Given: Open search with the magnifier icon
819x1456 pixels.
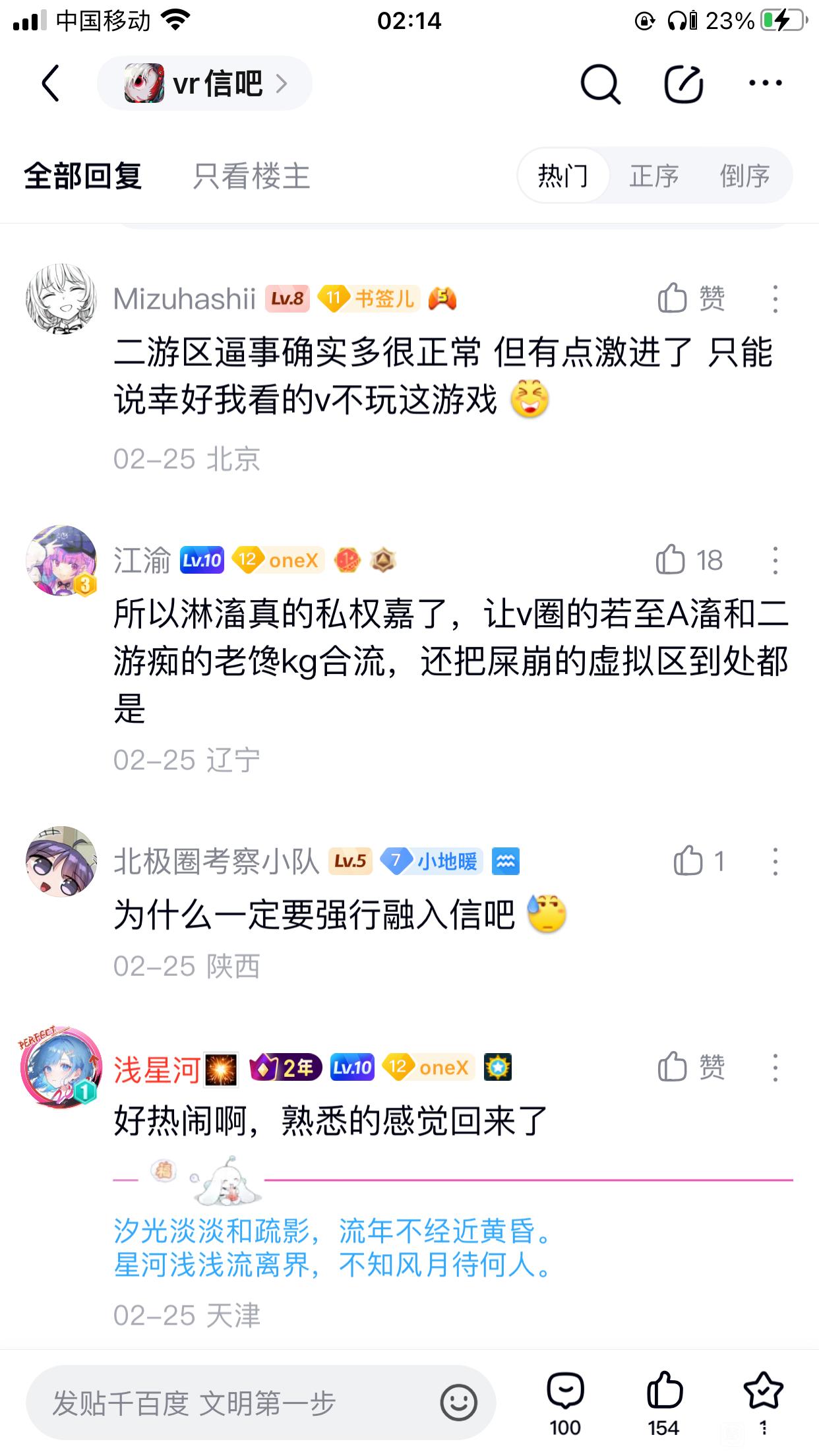Looking at the screenshot, I should [x=599, y=84].
